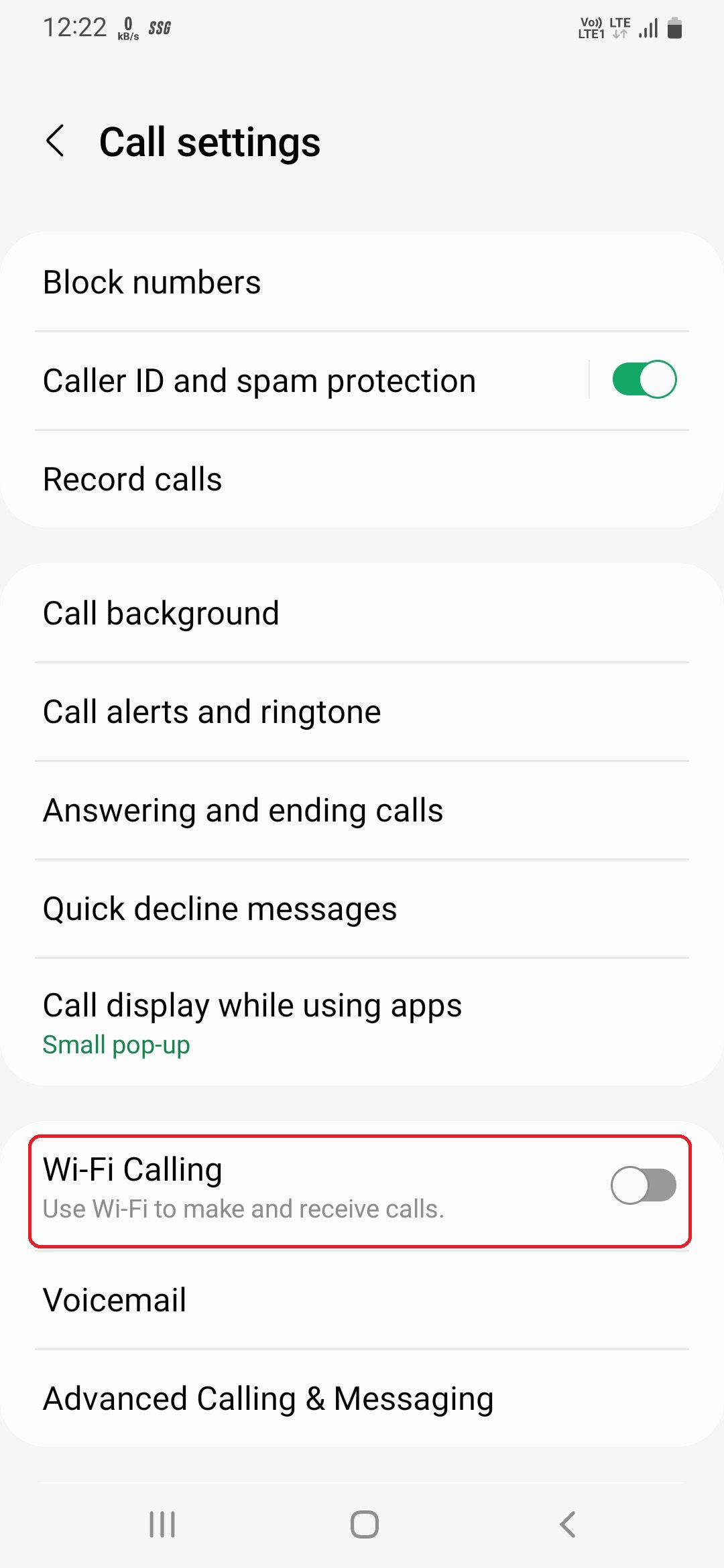Image resolution: width=724 pixels, height=1568 pixels.
Task: Open Answering and ending calls
Action: (242, 809)
